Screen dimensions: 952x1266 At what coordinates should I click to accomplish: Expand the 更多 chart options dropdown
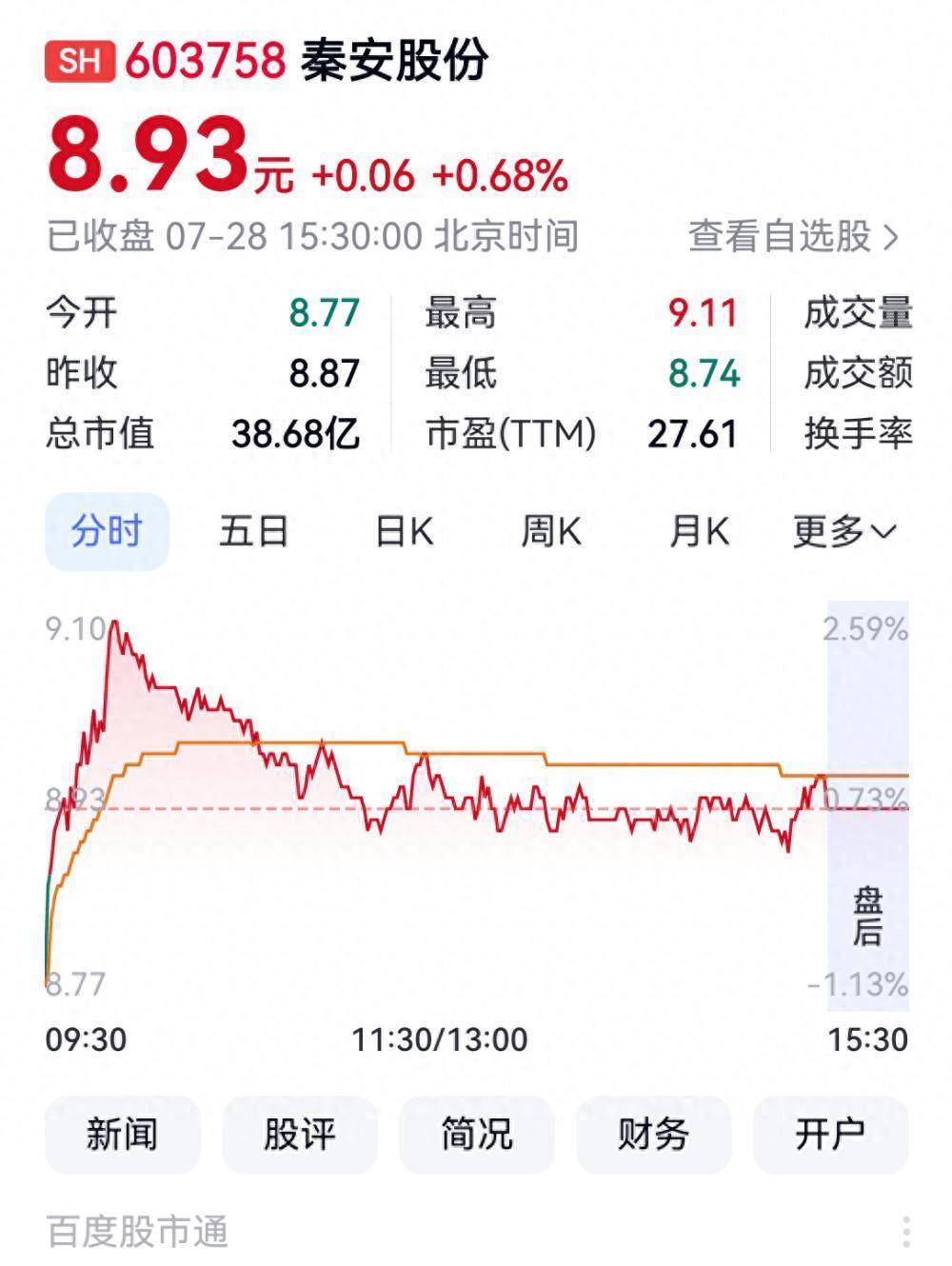tap(844, 531)
